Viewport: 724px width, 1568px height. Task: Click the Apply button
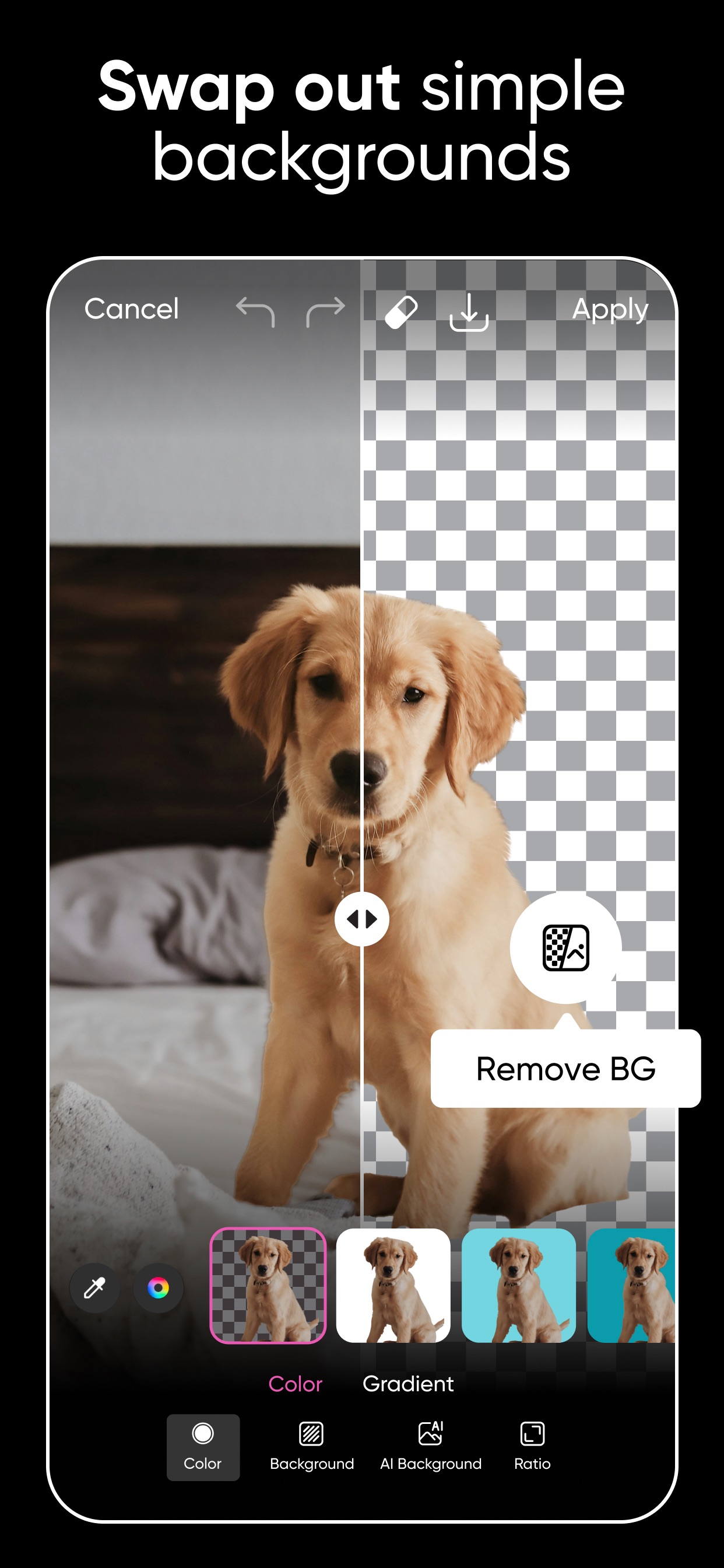point(610,309)
